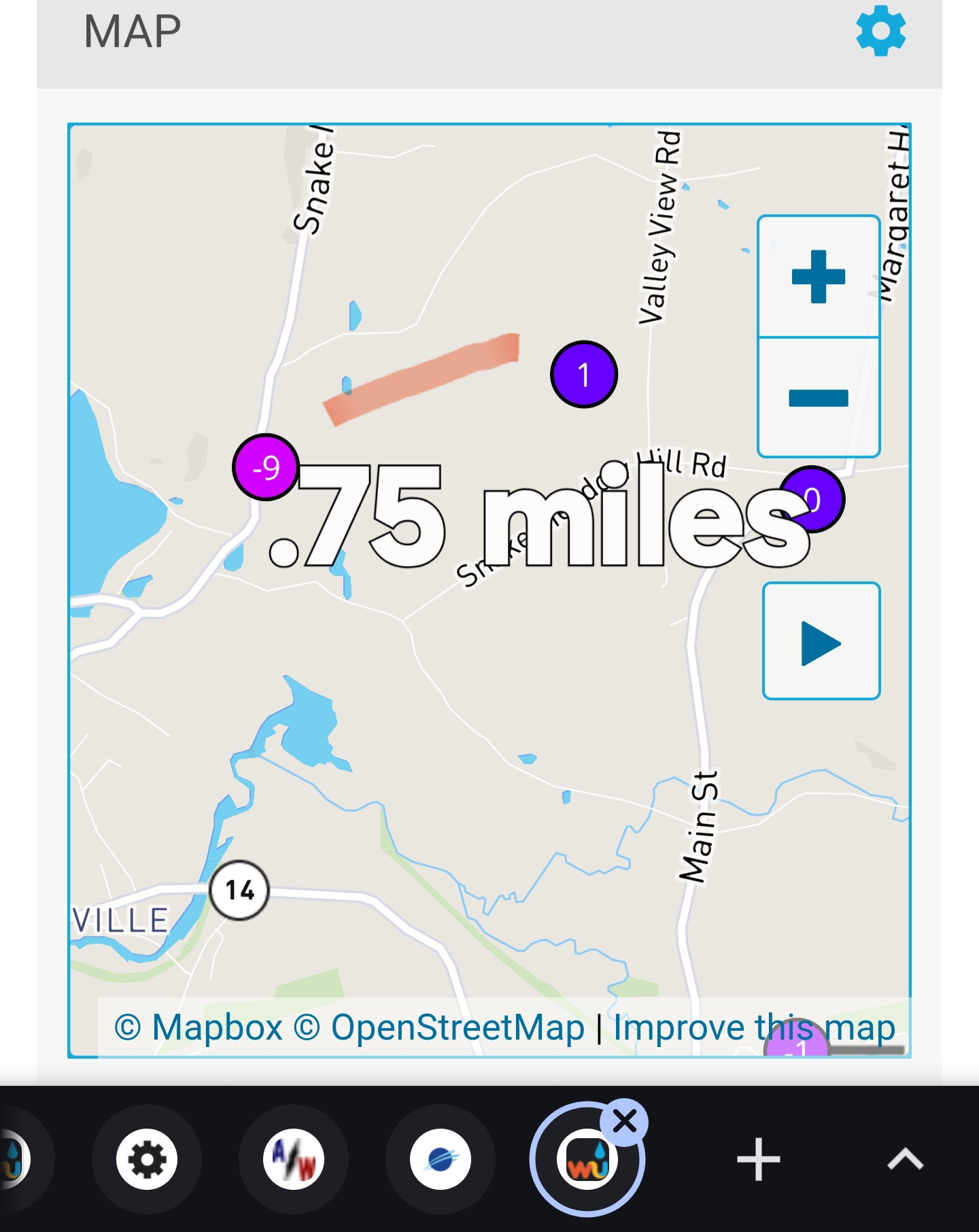Viewport: 979px width, 1232px height.
Task: Switch to the blue planet browser tab
Action: pyautogui.click(x=441, y=1159)
